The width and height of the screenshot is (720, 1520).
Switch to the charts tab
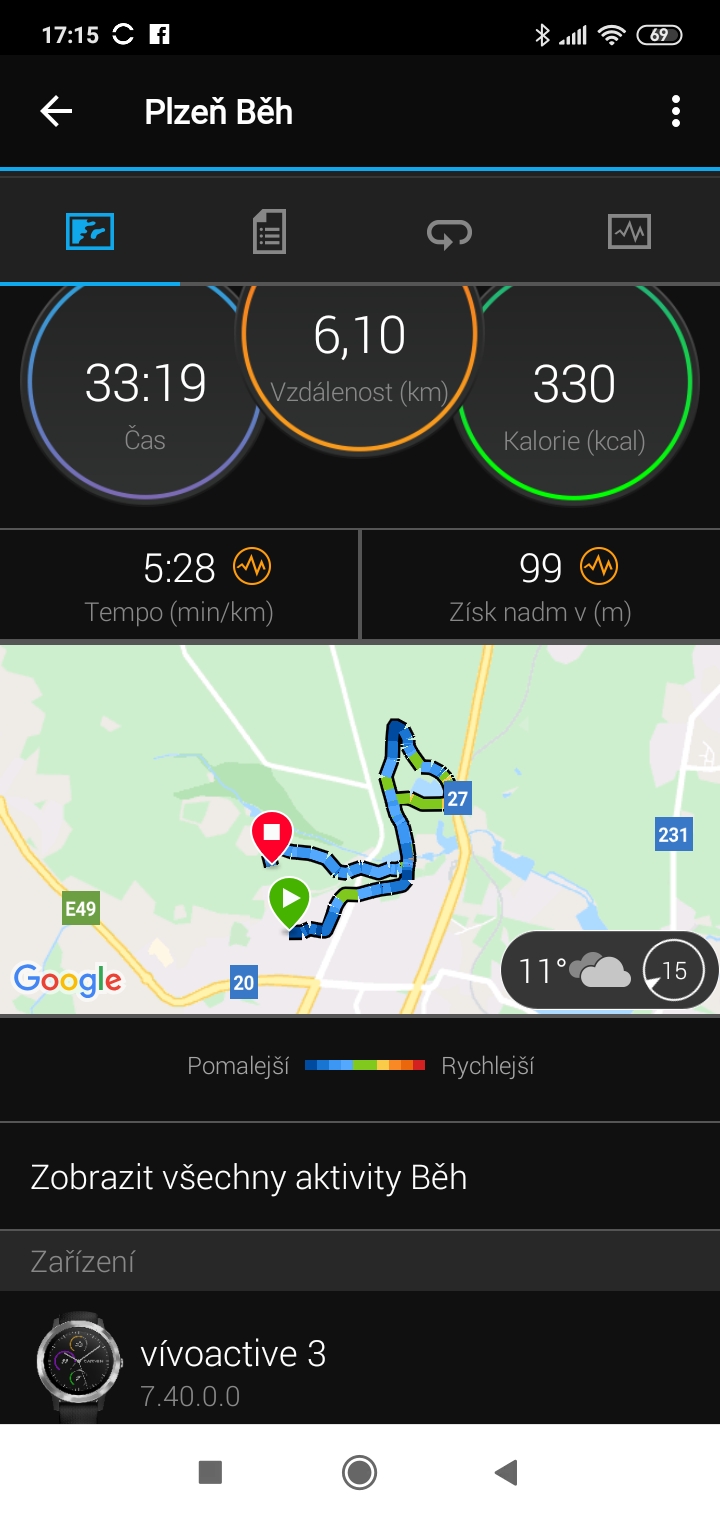[629, 232]
